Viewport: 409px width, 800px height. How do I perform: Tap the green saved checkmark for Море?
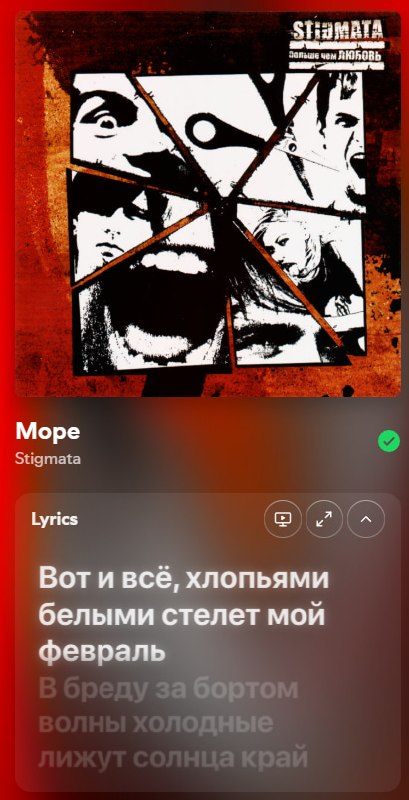[389, 441]
